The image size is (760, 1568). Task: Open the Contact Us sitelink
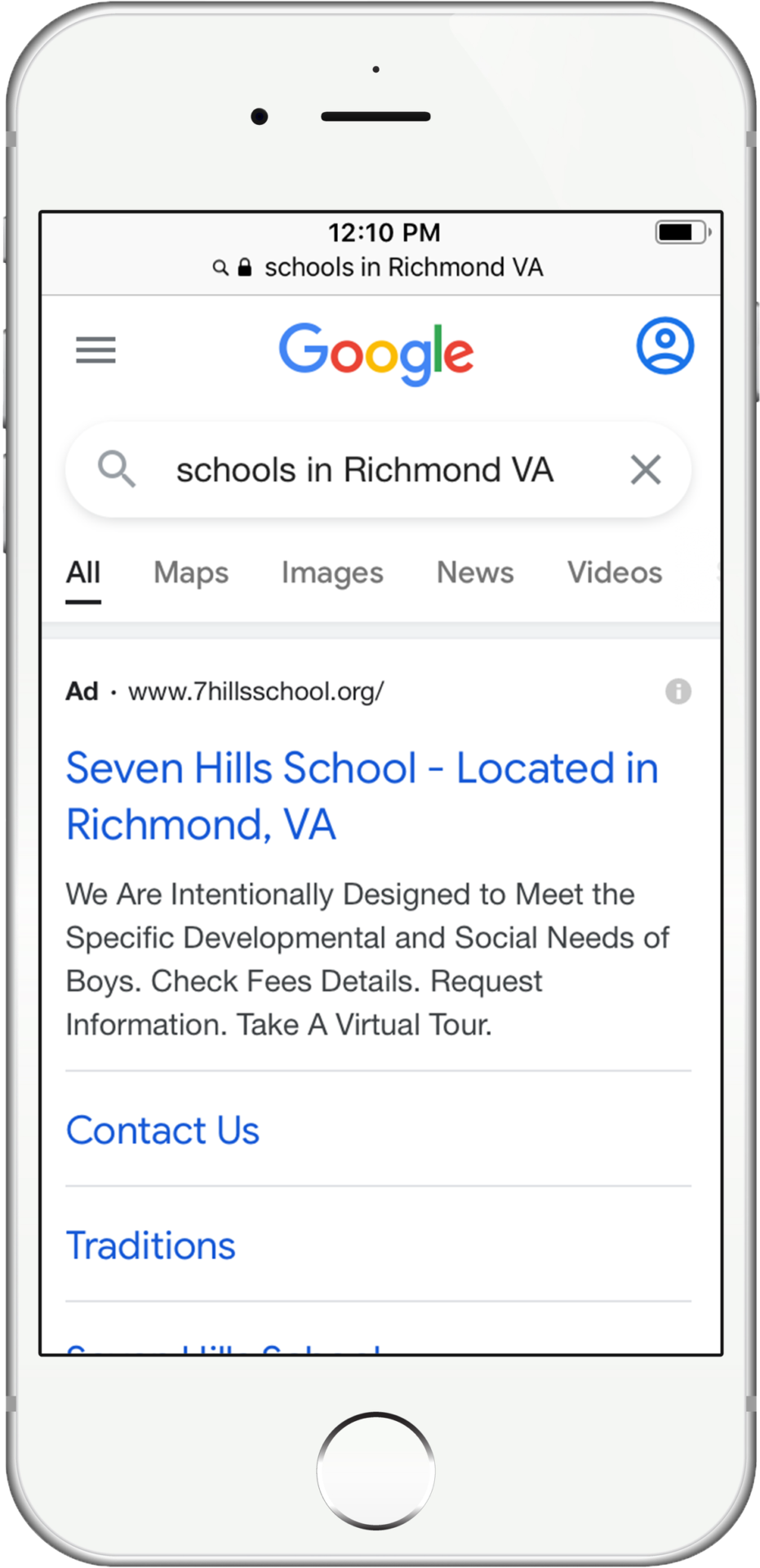pos(162,1130)
